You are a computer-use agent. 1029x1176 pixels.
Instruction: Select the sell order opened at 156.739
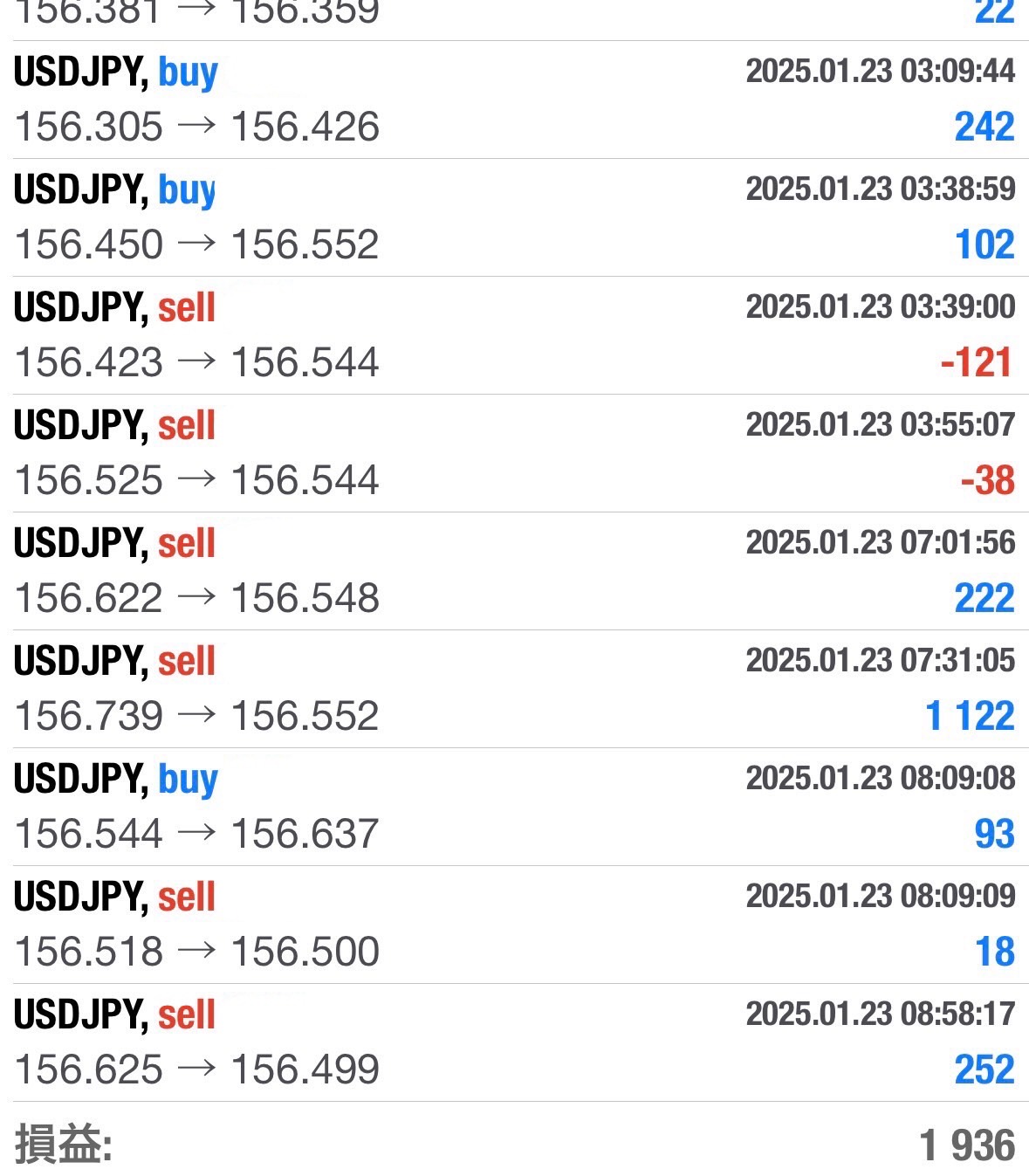pyautogui.click(x=515, y=690)
